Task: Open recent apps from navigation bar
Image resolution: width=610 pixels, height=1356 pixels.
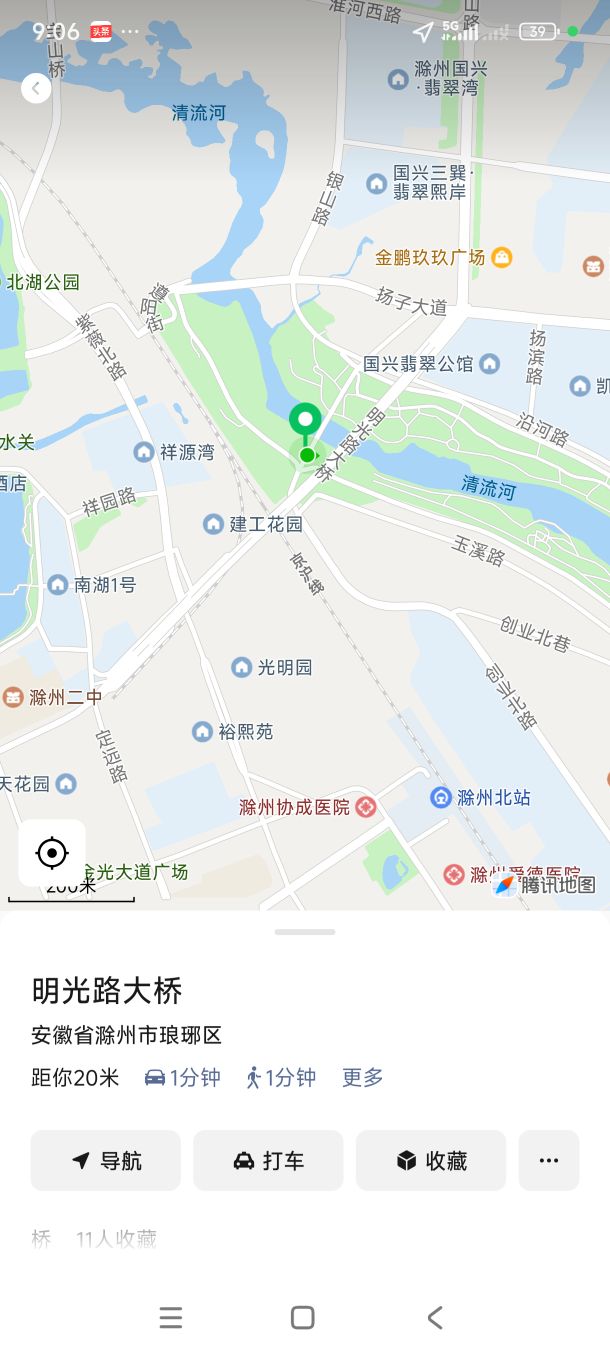Action: [171, 1318]
